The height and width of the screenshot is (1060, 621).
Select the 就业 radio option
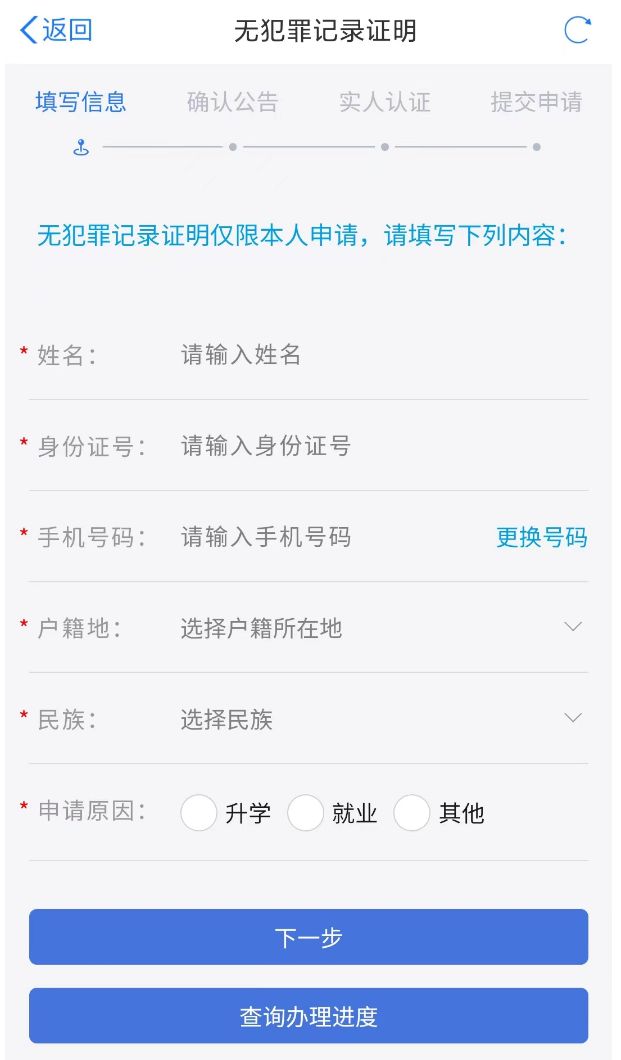[305, 813]
